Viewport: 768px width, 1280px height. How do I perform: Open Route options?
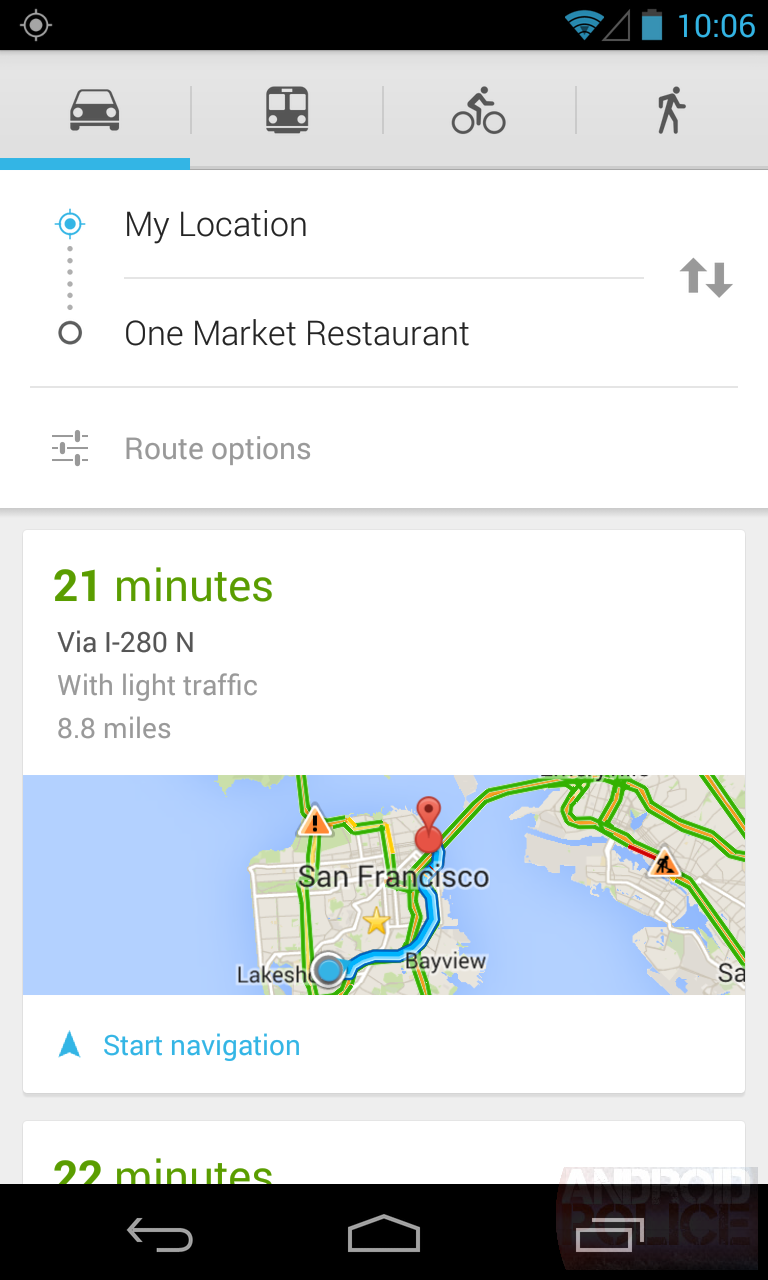tap(217, 448)
